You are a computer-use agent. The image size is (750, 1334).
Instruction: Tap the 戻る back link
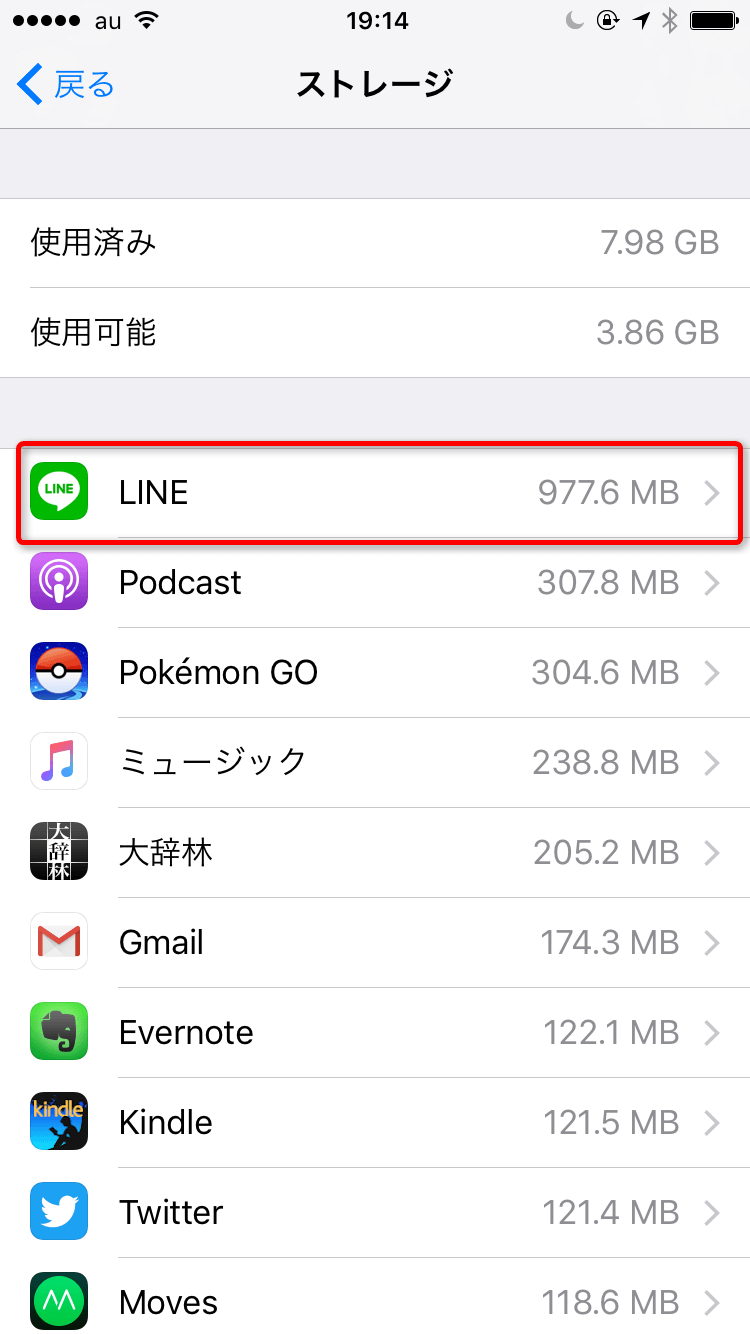(x=62, y=85)
